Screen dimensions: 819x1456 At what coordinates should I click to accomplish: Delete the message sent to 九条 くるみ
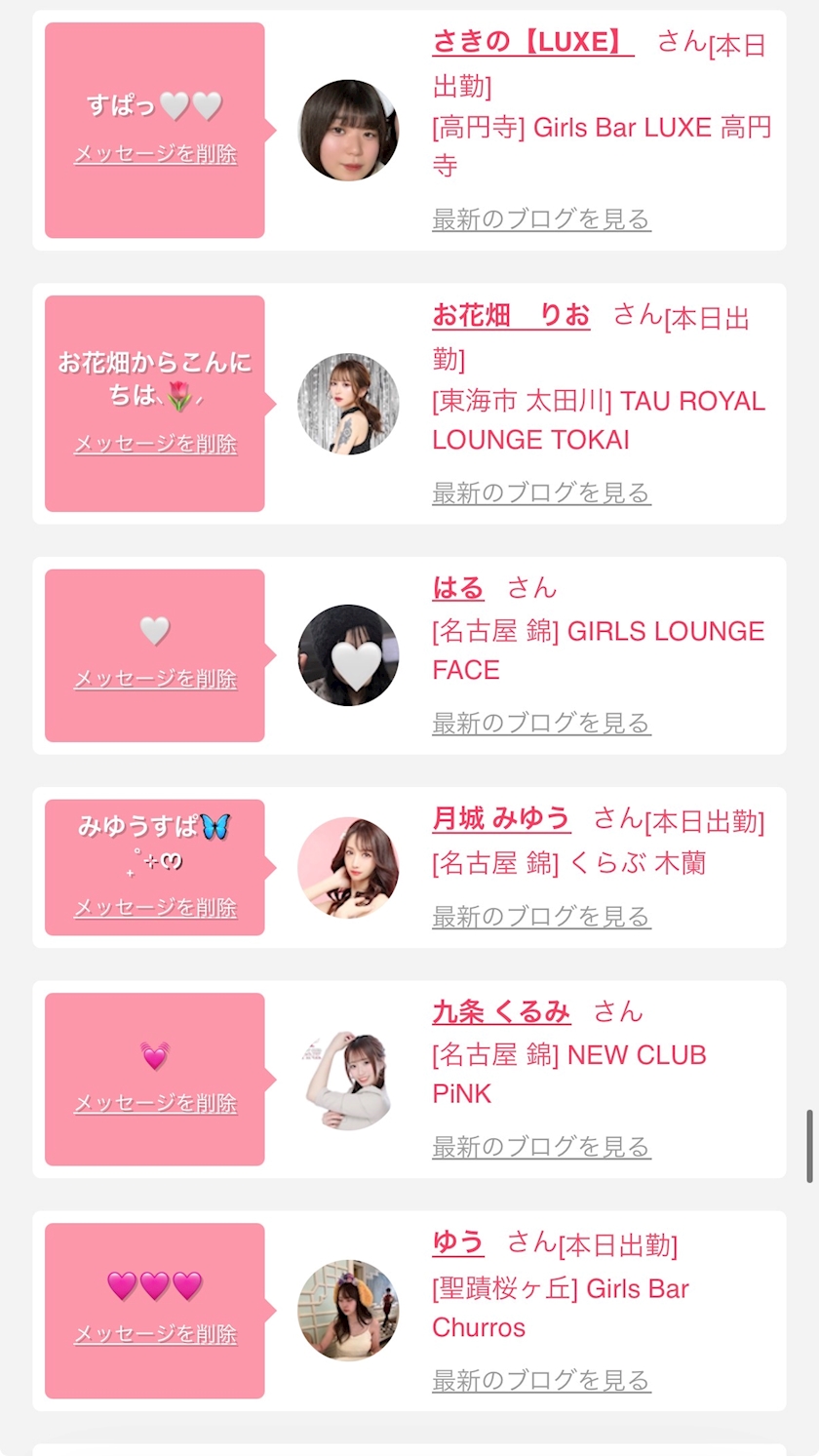[155, 1103]
